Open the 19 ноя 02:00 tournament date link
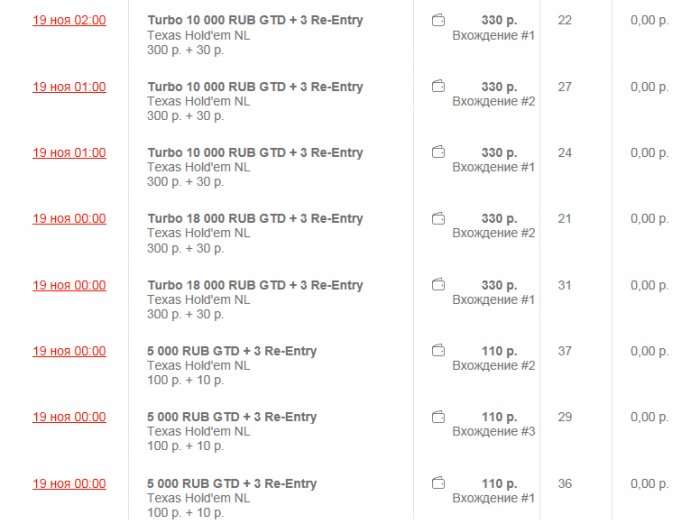This screenshot has width=700, height=524. point(69,21)
